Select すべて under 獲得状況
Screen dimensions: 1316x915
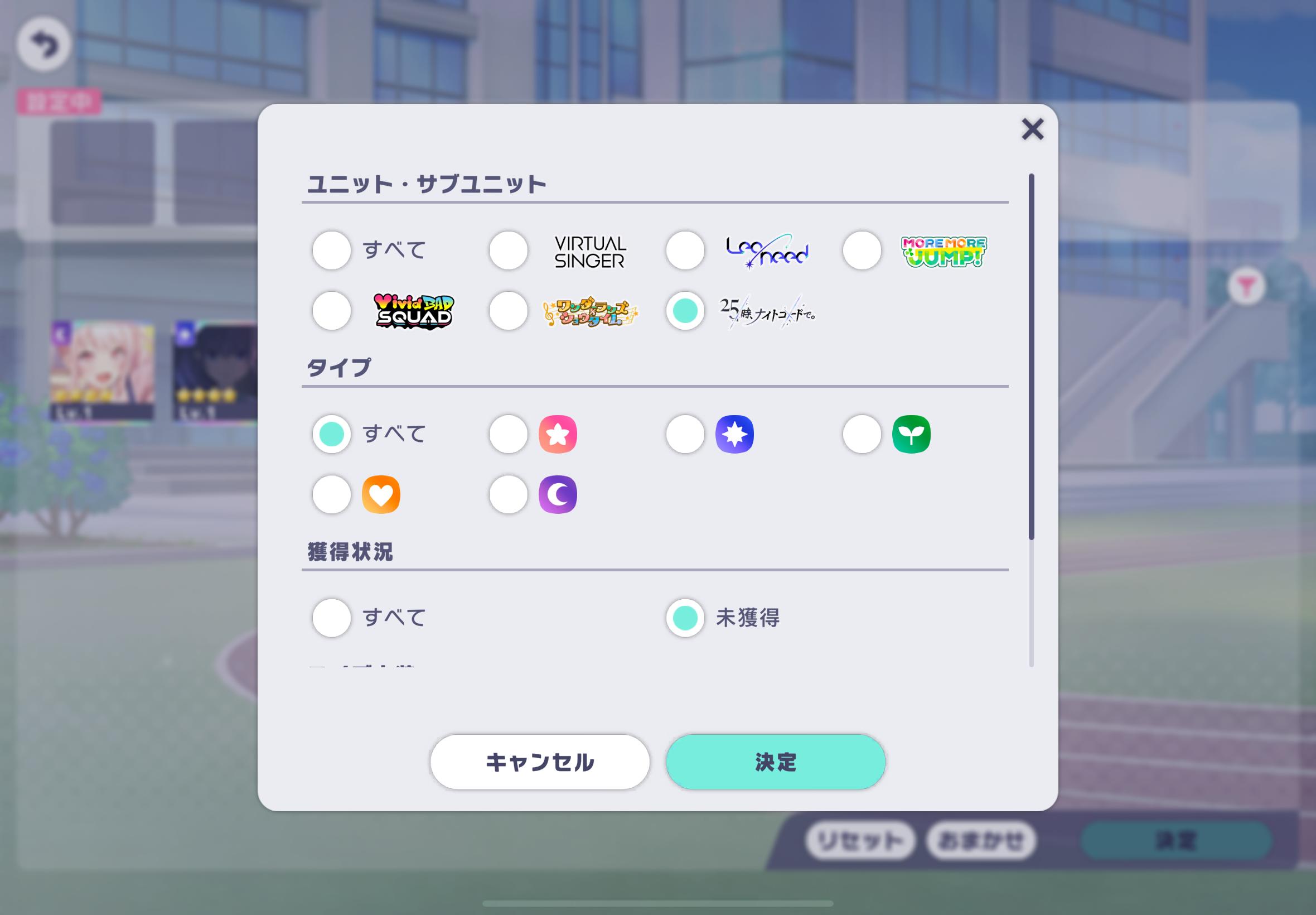click(x=331, y=618)
